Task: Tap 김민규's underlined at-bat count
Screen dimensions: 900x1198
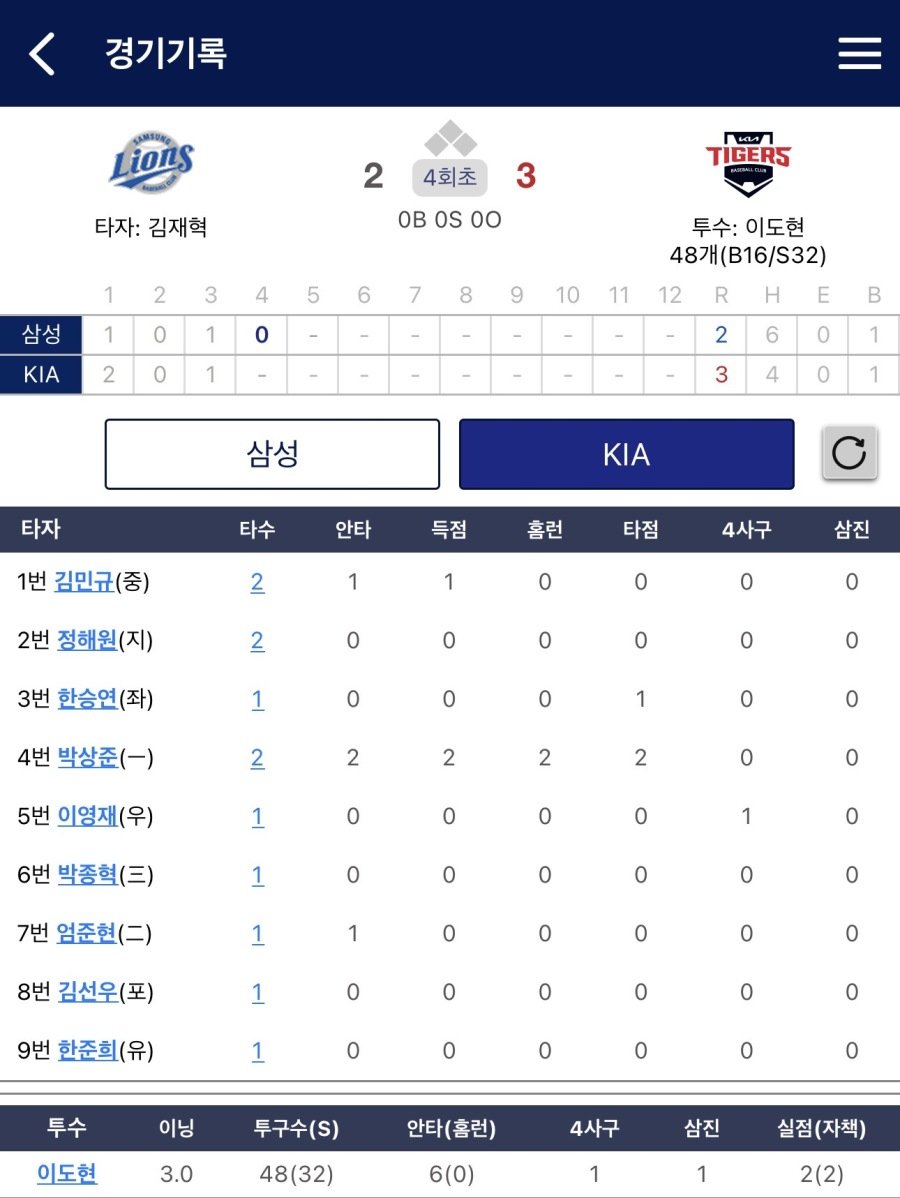Action: pos(257,582)
